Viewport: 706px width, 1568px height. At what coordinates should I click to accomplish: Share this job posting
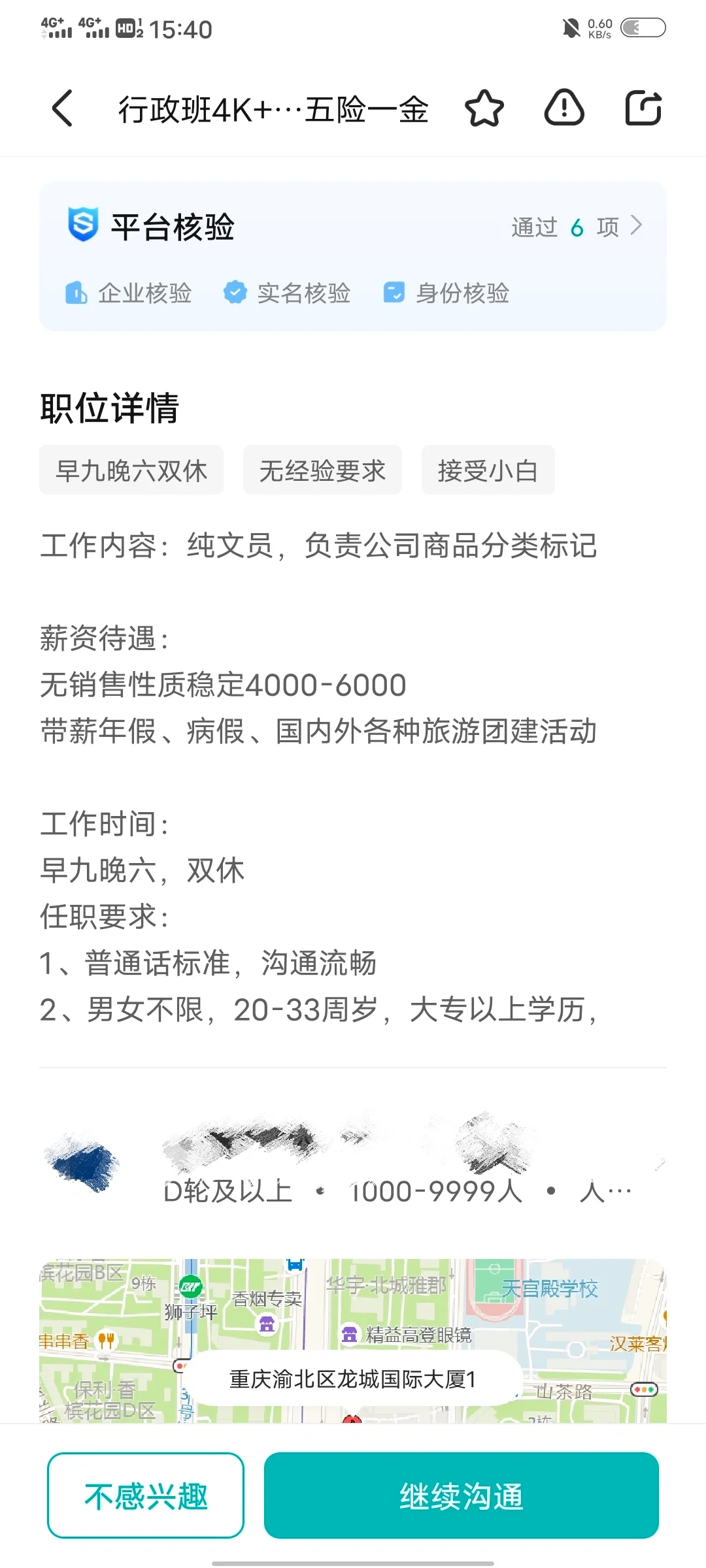(644, 108)
